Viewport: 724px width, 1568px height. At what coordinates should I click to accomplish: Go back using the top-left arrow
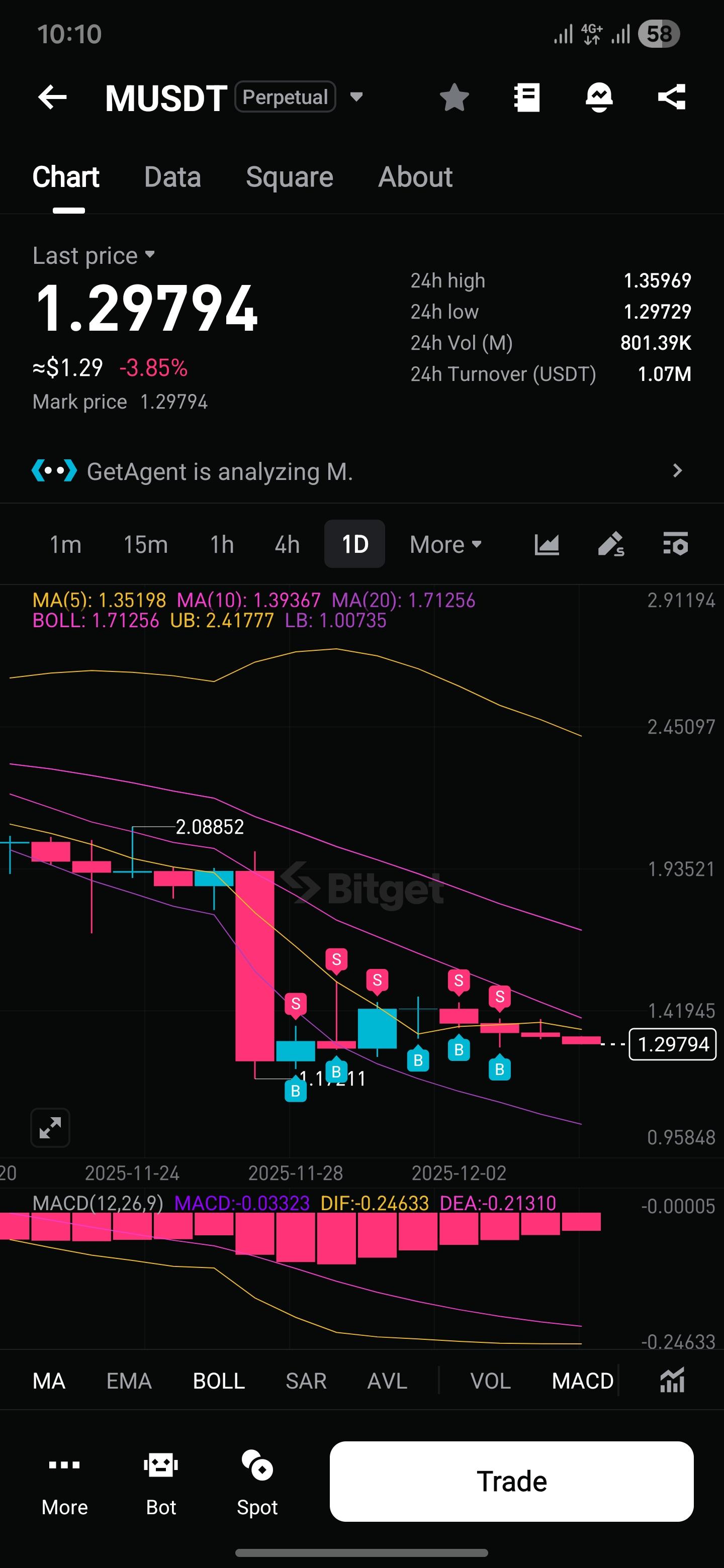click(52, 97)
